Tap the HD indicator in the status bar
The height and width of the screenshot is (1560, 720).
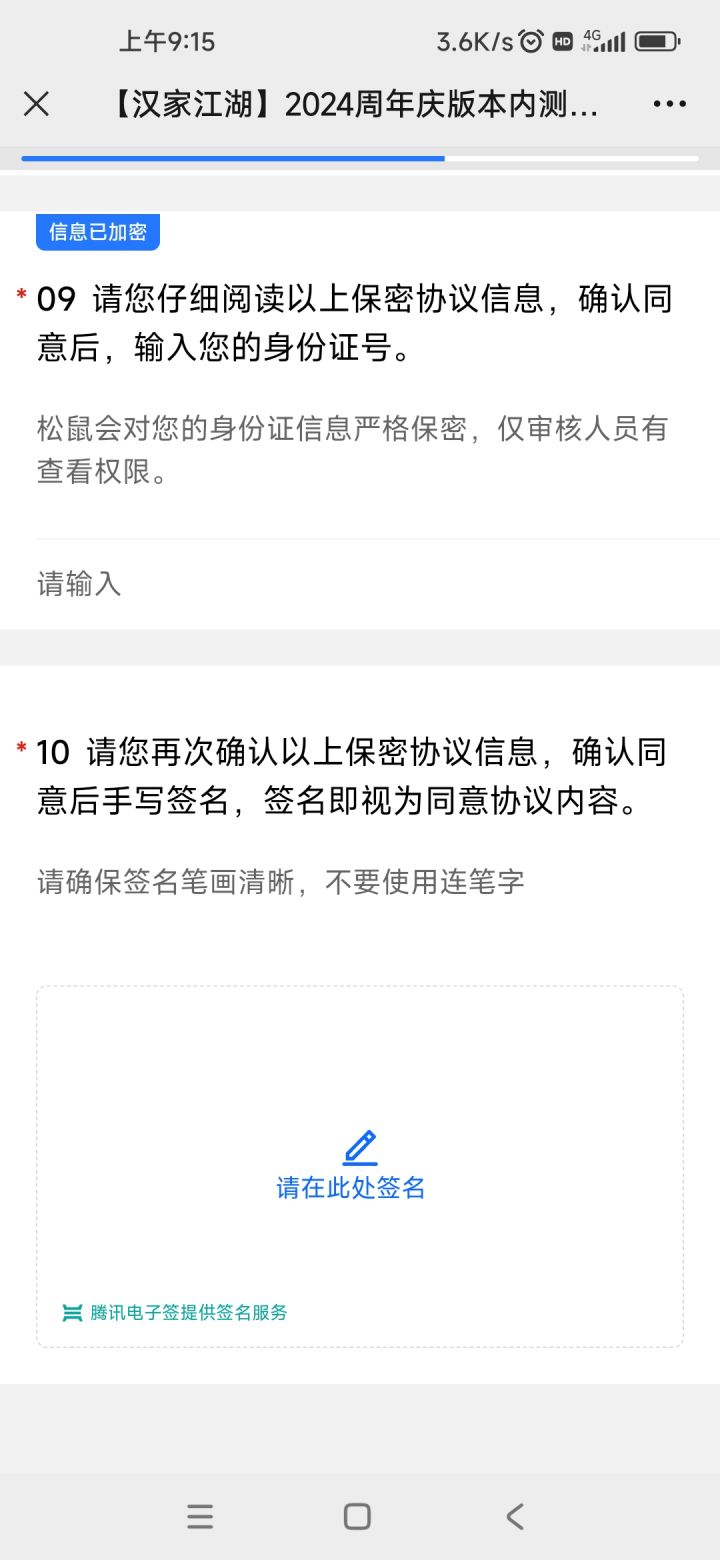[562, 41]
